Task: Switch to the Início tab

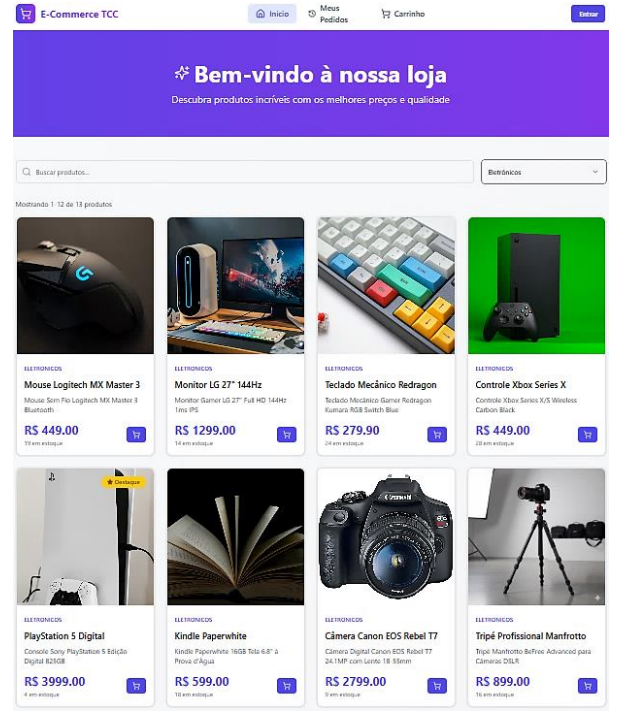Action: 272,14
